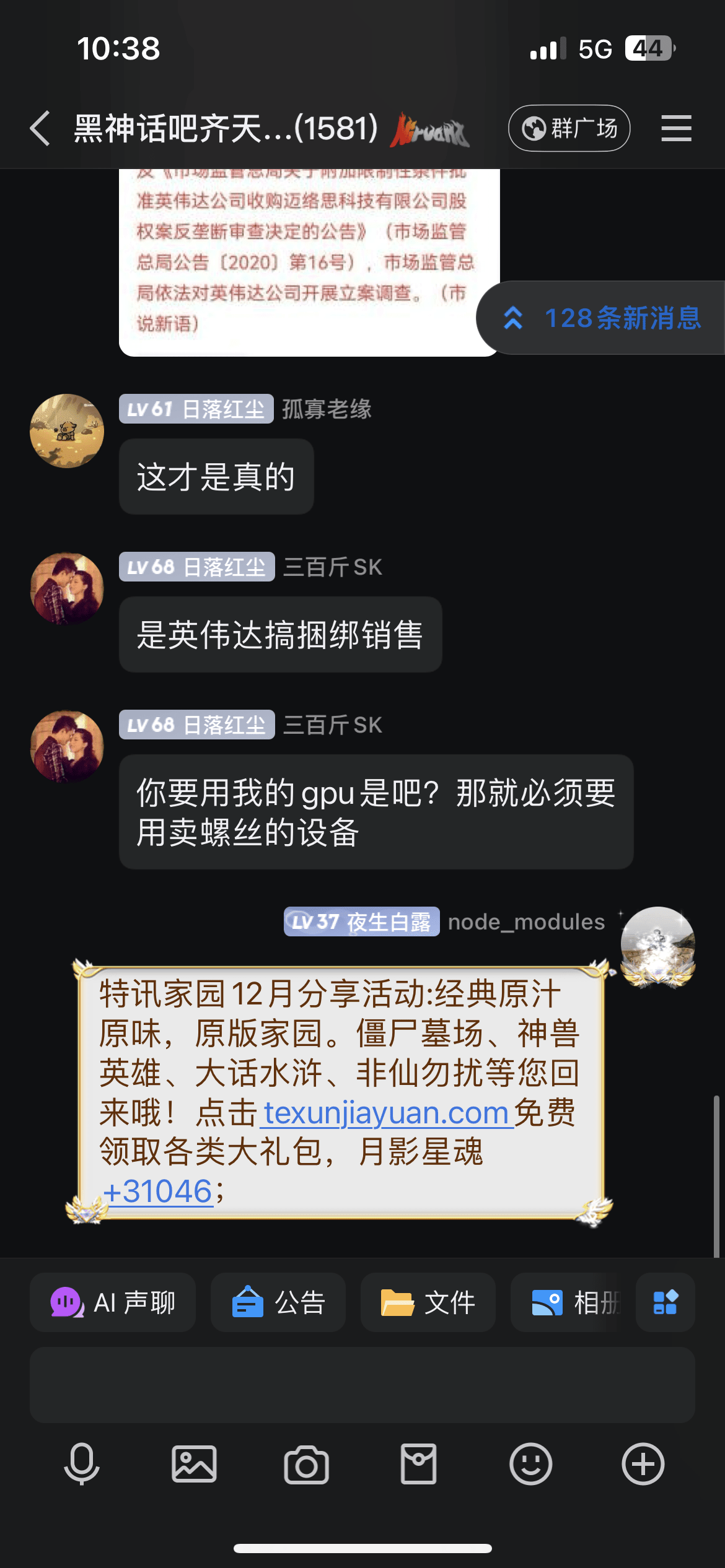This screenshot has width=725, height=1568.
Task: Open the texunjiayuan.com link
Action: pos(386,1113)
